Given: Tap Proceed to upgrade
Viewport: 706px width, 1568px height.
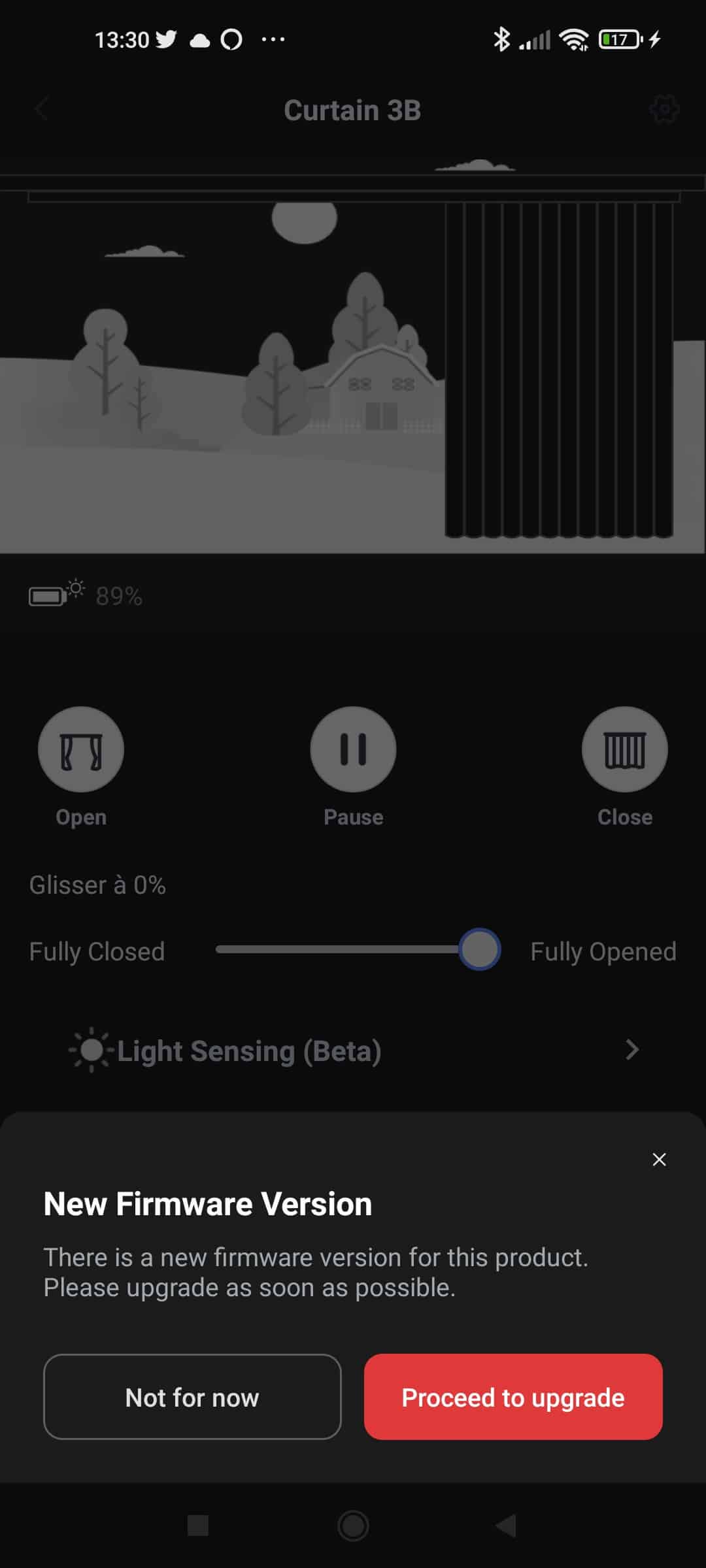Looking at the screenshot, I should (513, 1397).
